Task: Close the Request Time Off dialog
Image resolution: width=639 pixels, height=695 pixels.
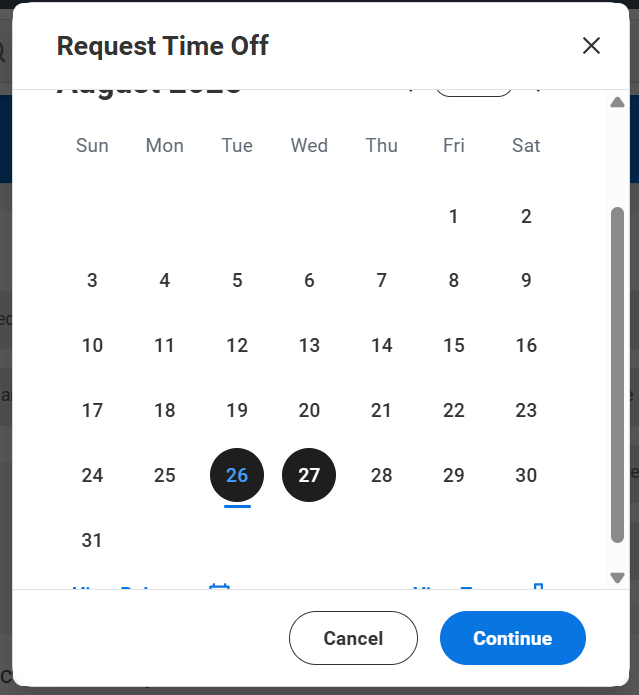Action: coord(591,46)
